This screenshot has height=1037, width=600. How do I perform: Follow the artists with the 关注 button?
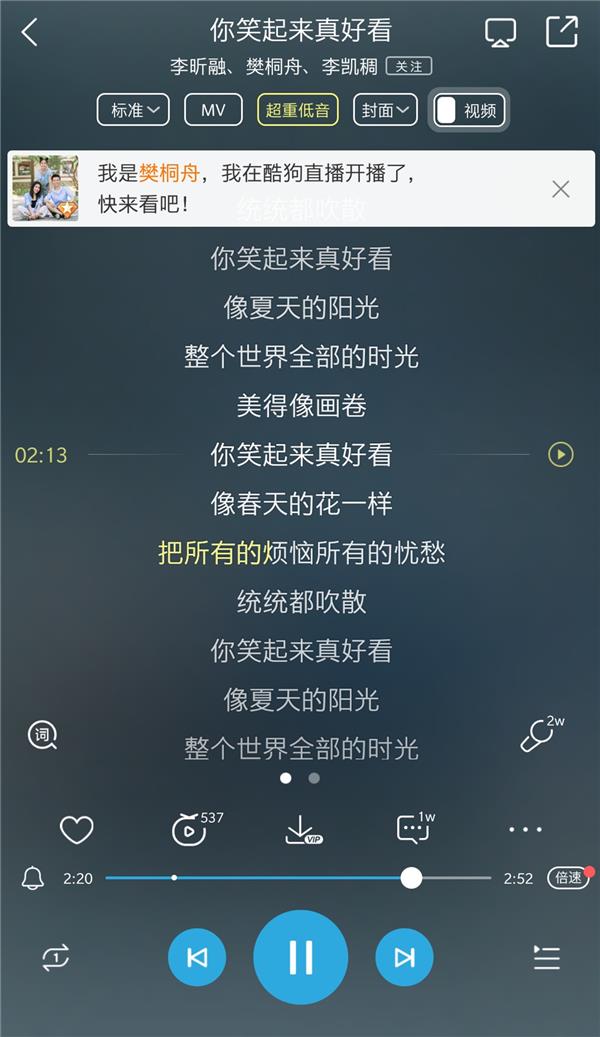pyautogui.click(x=408, y=66)
